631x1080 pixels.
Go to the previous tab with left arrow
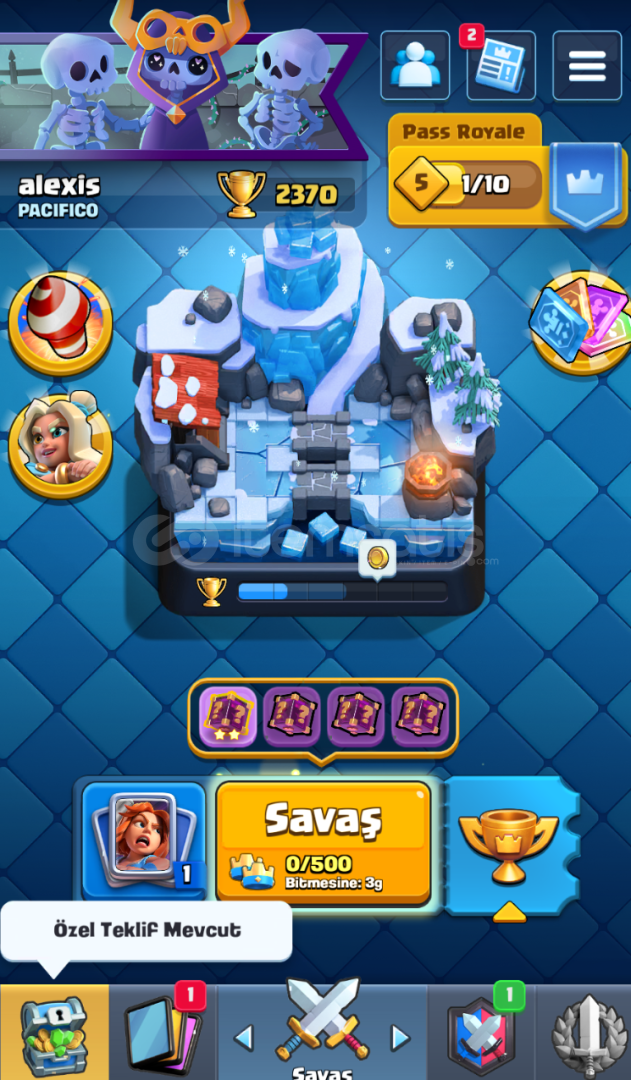[244, 1037]
